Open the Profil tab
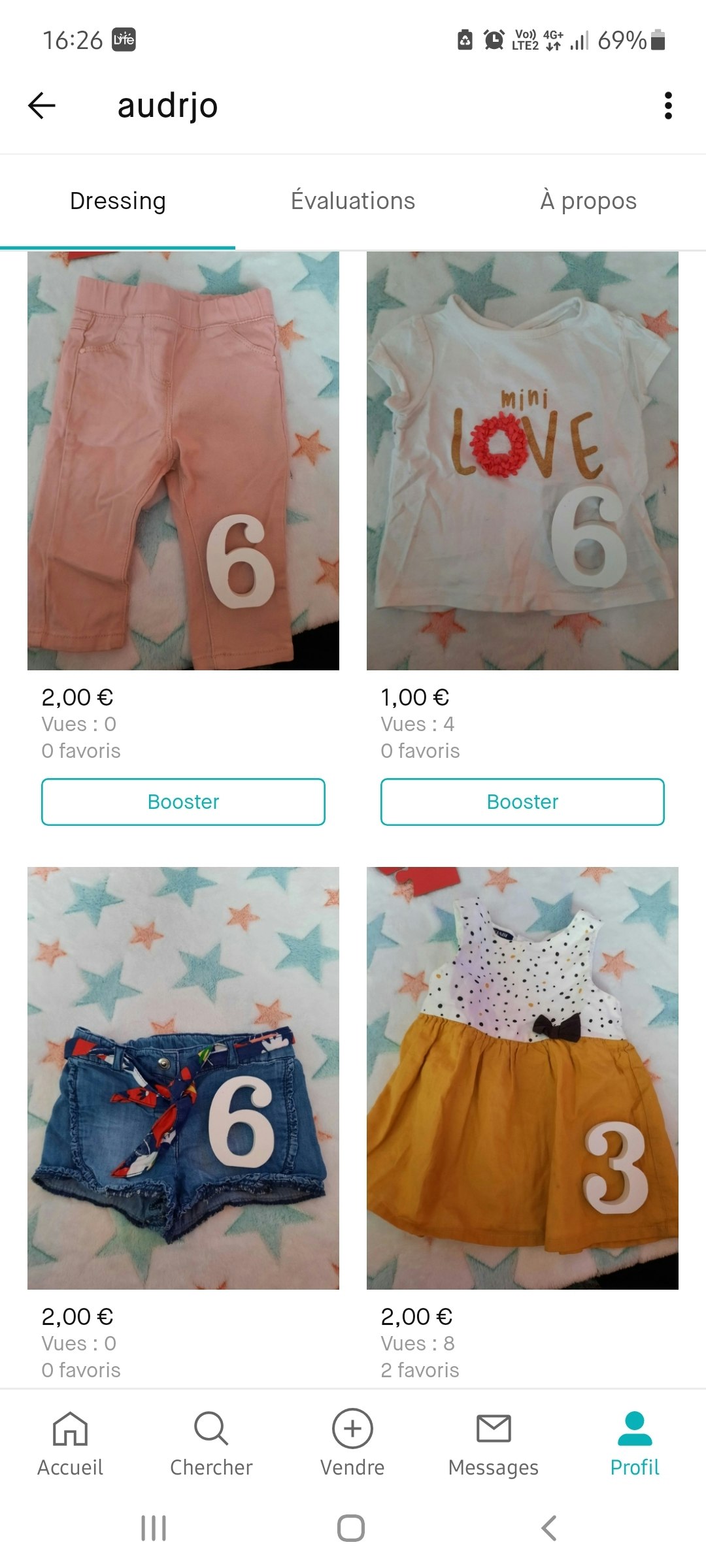 click(x=635, y=1444)
